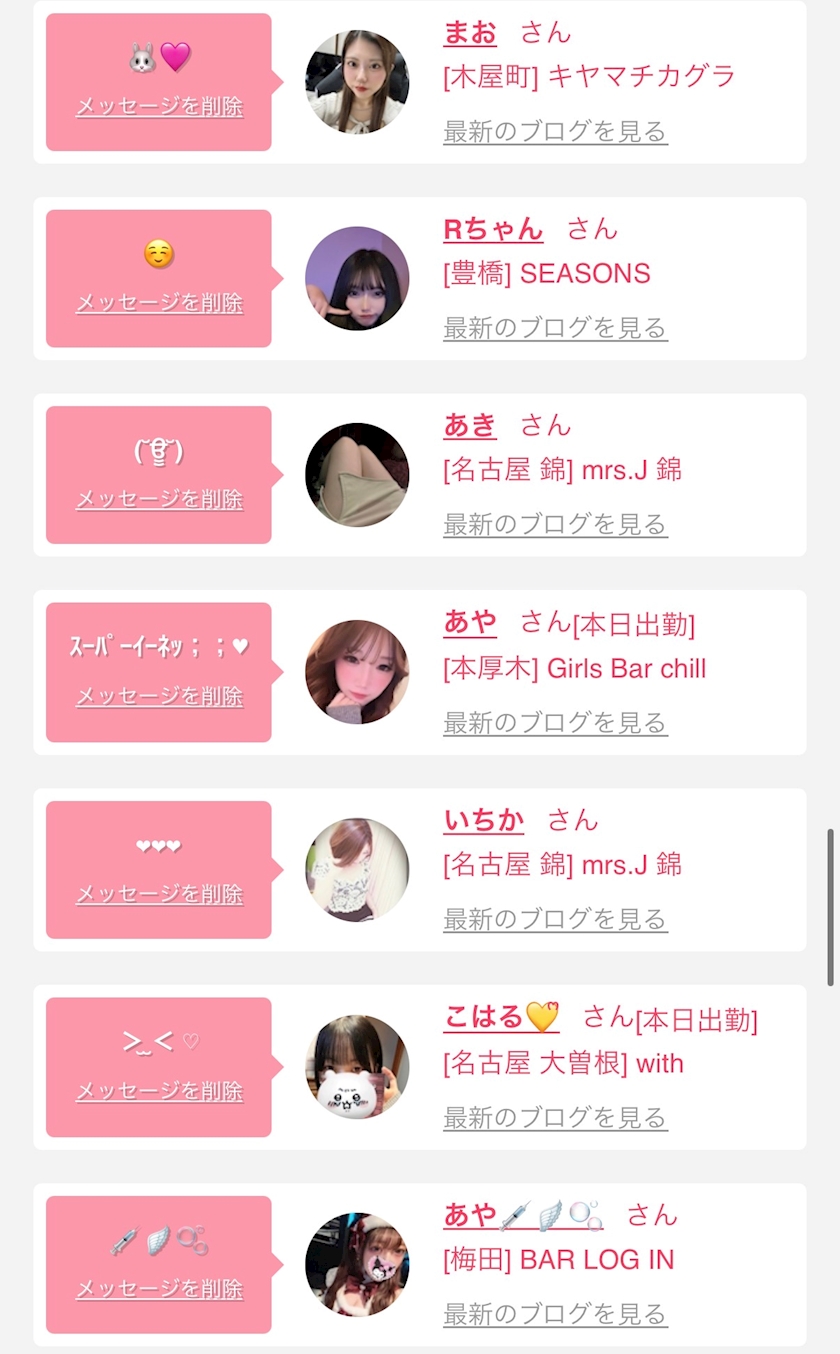Image resolution: width=840 pixels, height=1354 pixels.
Task: Delete the スーパーイーネッ message
Action: pos(159,696)
